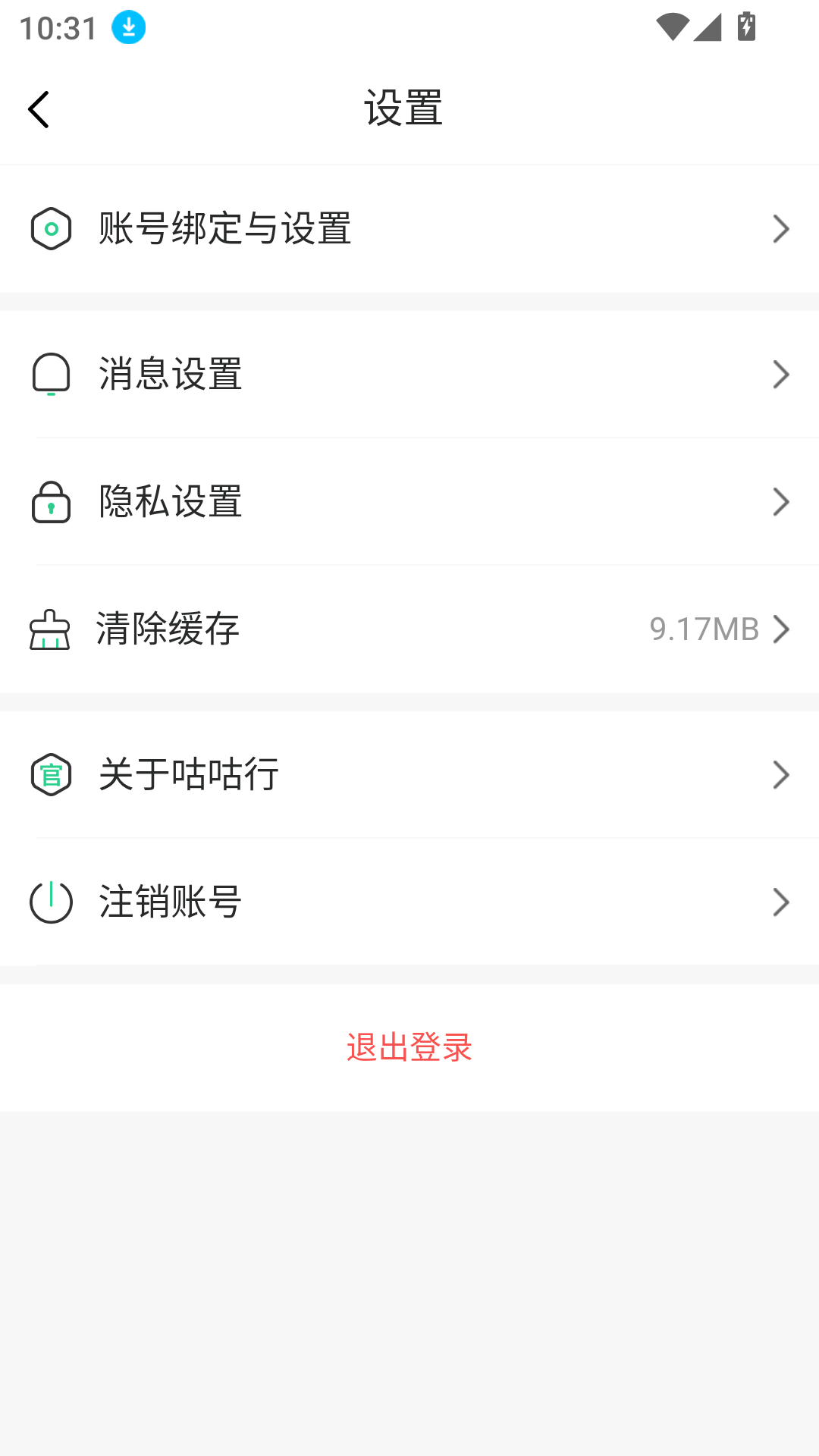The height and width of the screenshot is (1456, 819).
Task: Open 隐私设置 row
Action: (409, 501)
